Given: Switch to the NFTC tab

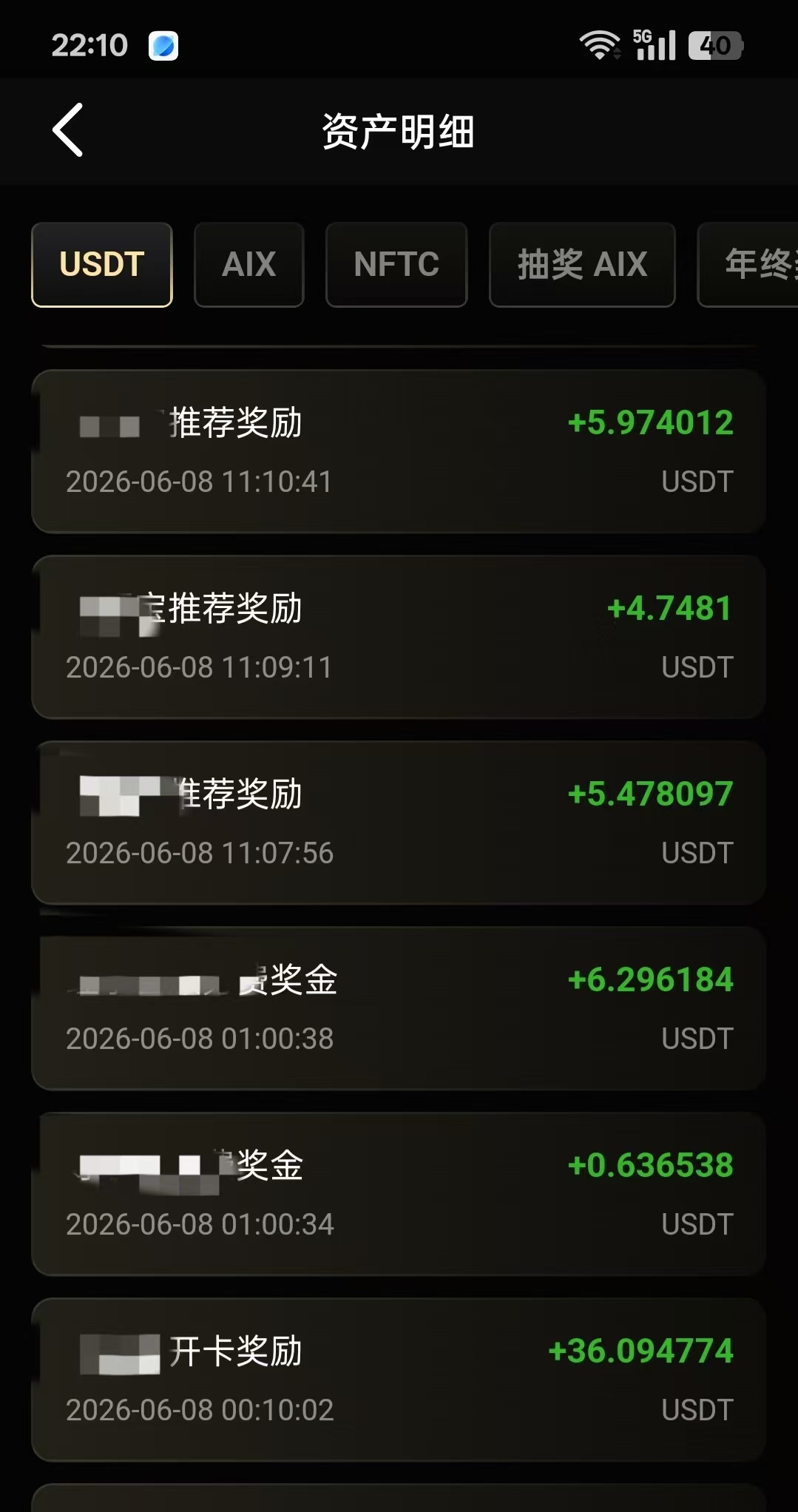Looking at the screenshot, I should [396, 265].
